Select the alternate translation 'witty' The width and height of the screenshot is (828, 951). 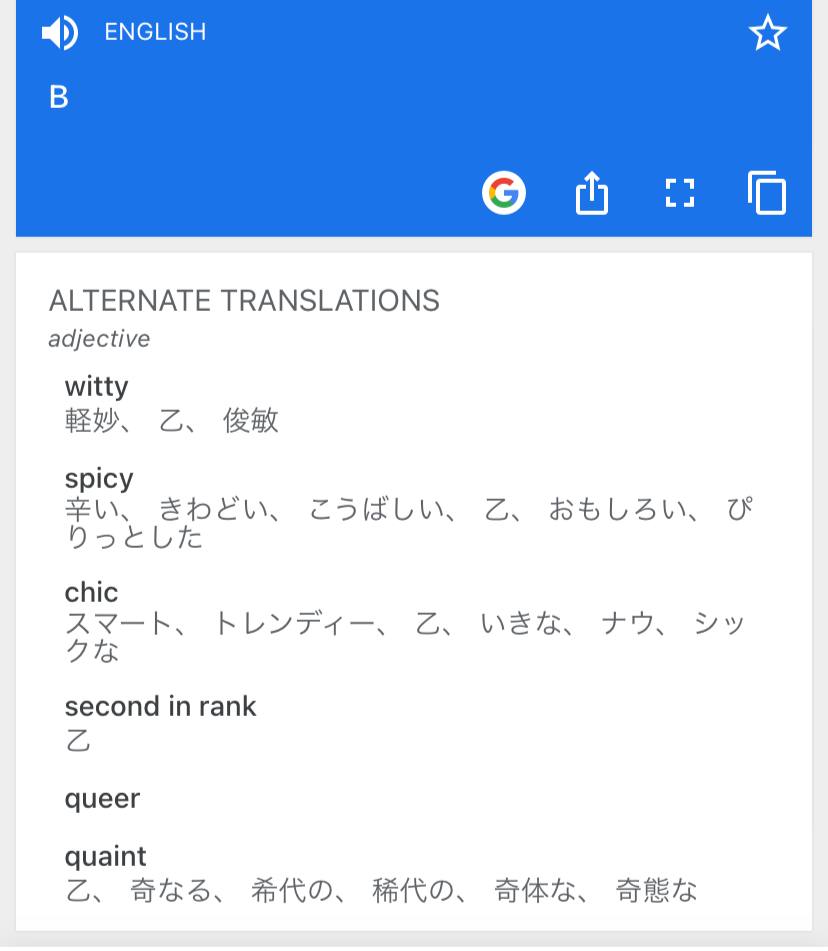click(97, 387)
